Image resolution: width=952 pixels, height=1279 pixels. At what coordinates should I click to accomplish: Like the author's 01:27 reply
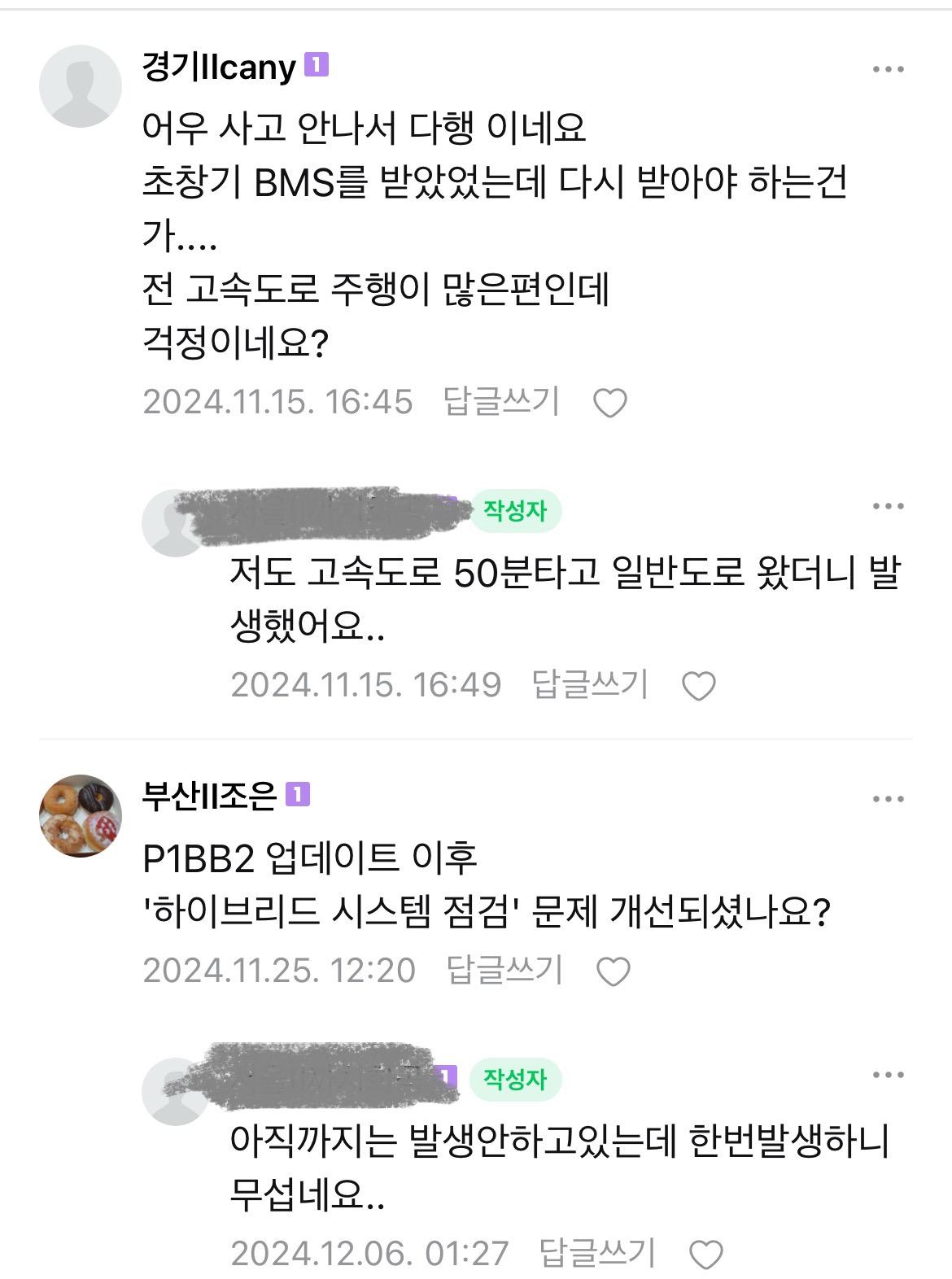point(705,1255)
